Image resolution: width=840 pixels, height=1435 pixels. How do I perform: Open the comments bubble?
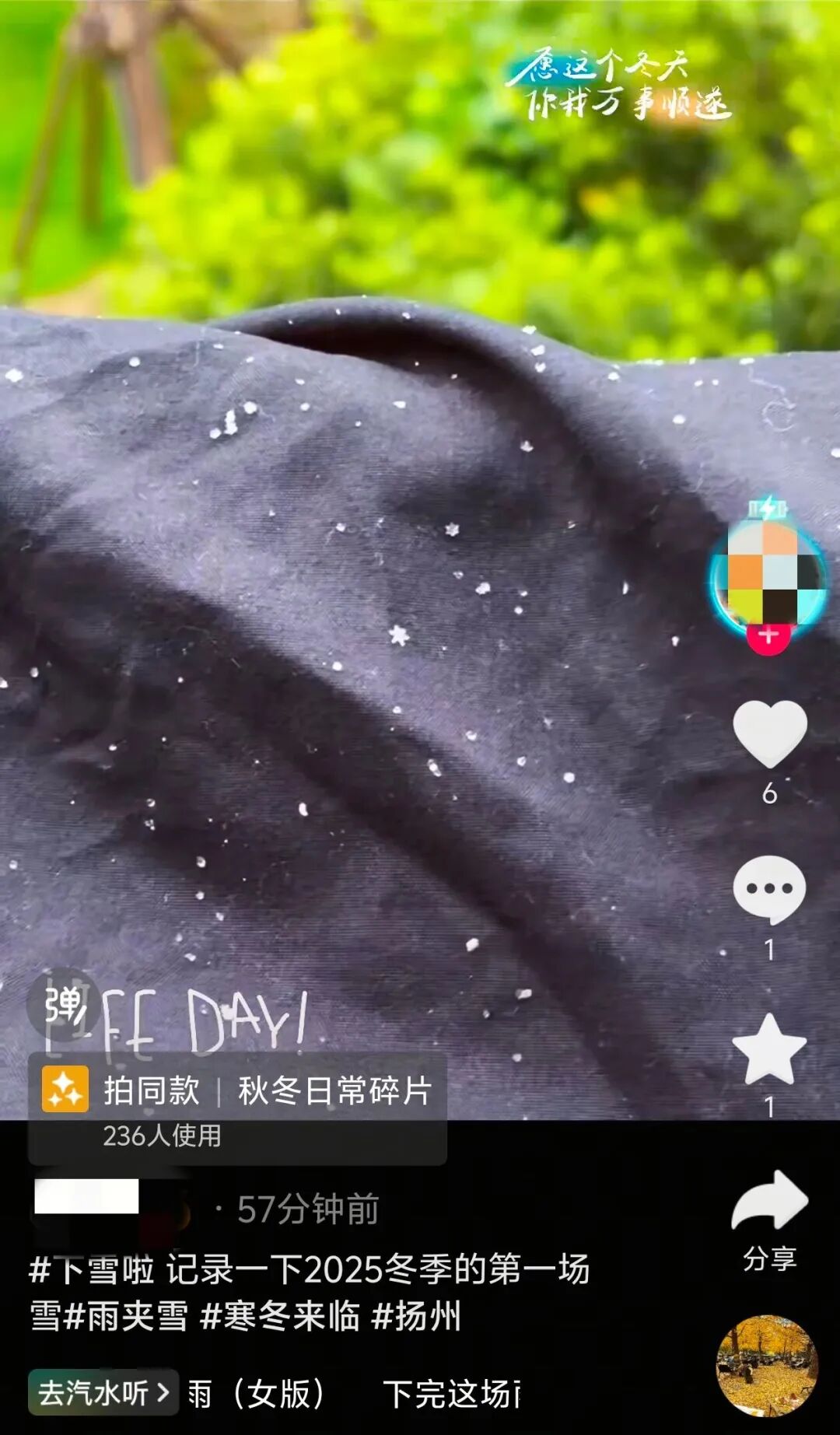tap(769, 889)
